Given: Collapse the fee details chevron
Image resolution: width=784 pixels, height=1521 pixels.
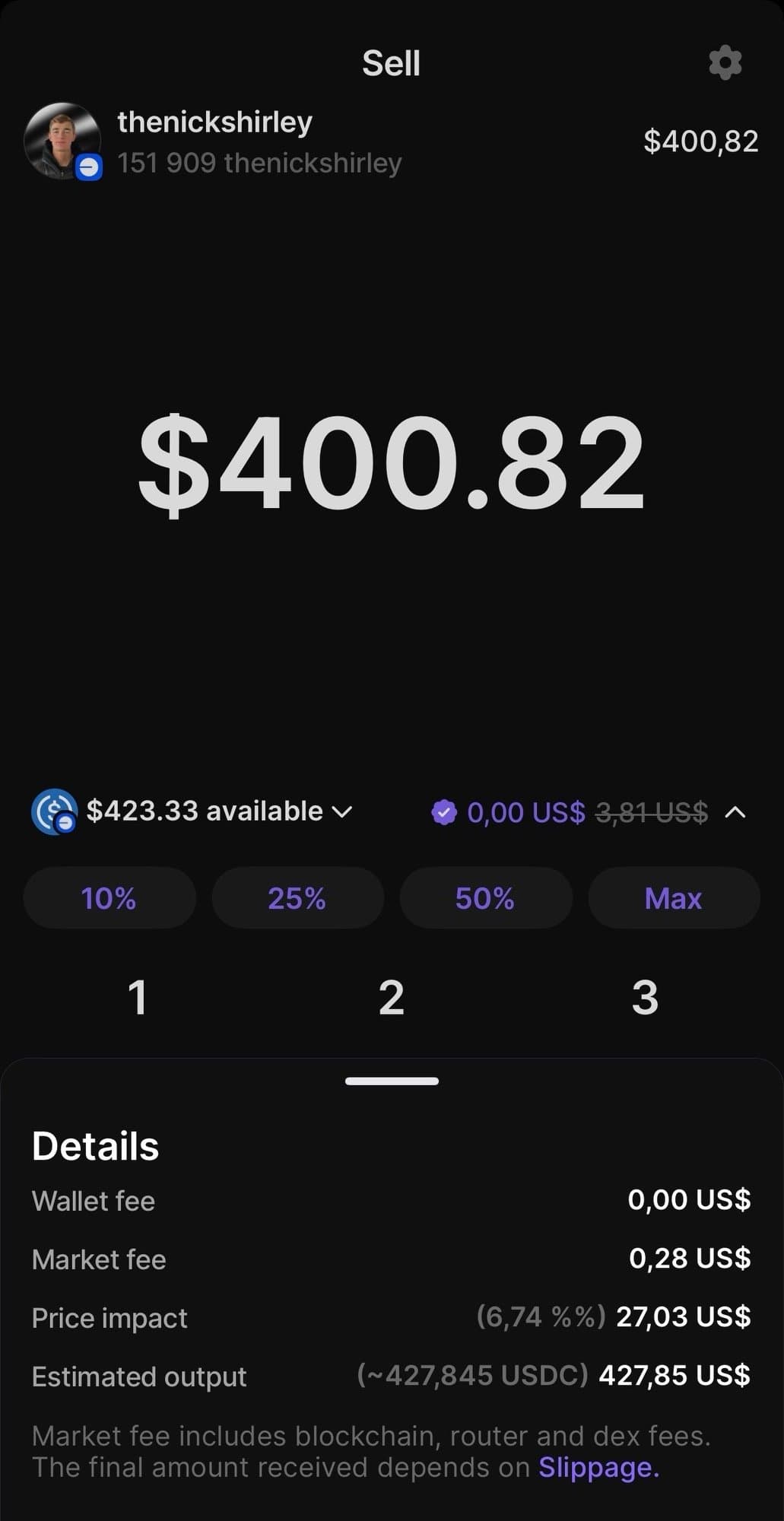Looking at the screenshot, I should (735, 812).
